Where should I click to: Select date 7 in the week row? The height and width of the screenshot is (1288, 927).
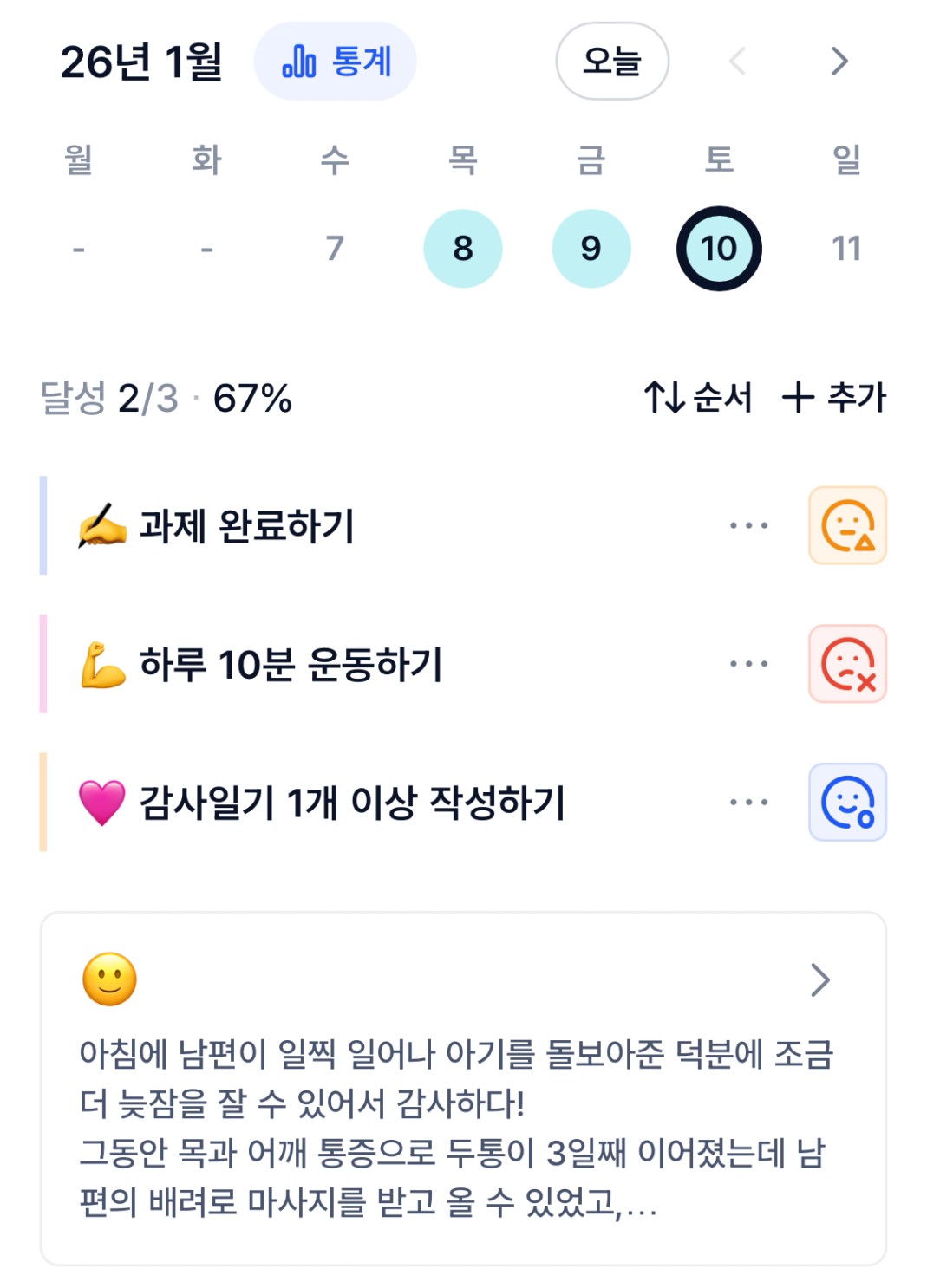click(335, 249)
